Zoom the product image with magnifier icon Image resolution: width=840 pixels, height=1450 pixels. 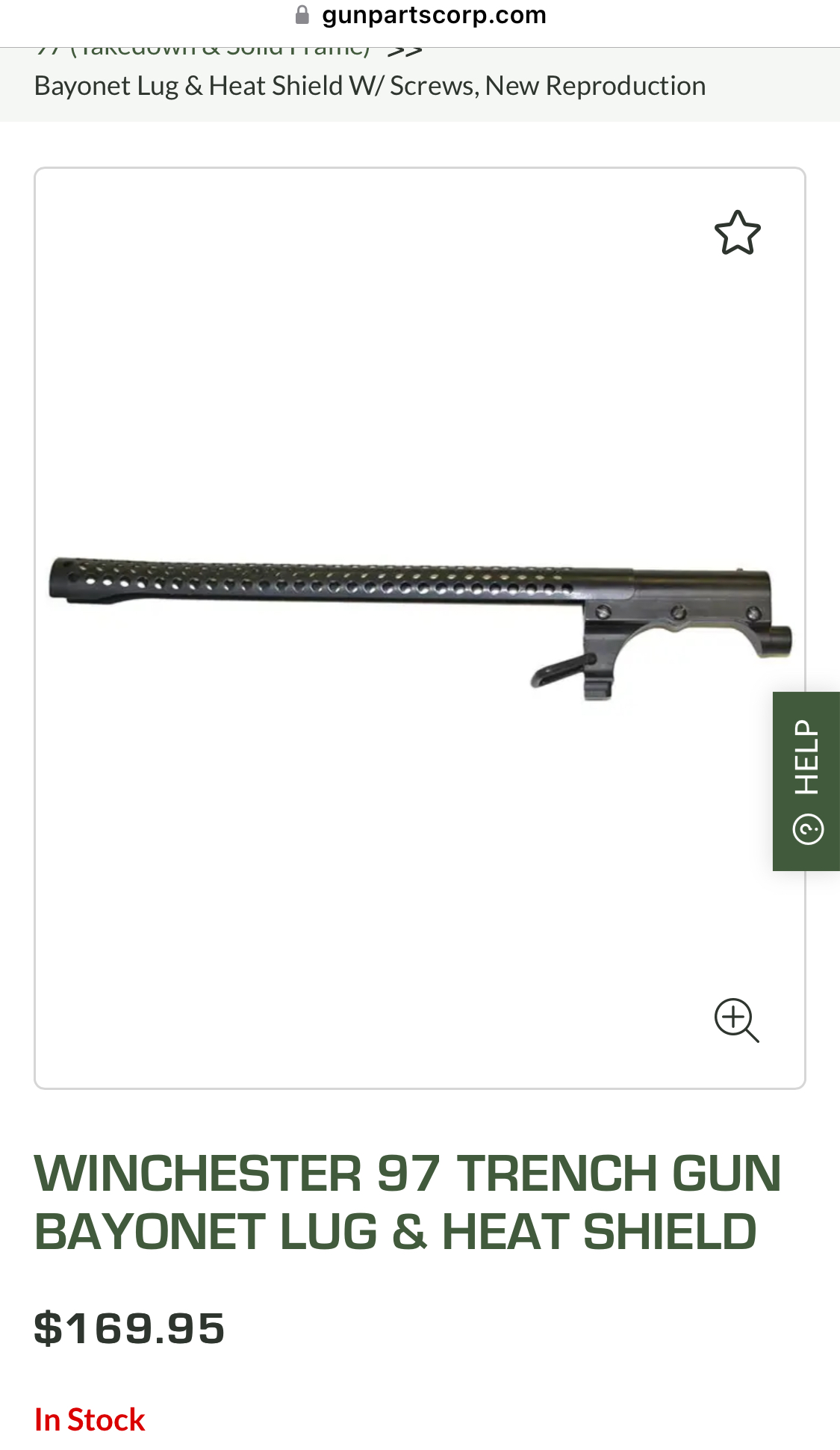[736, 1020]
